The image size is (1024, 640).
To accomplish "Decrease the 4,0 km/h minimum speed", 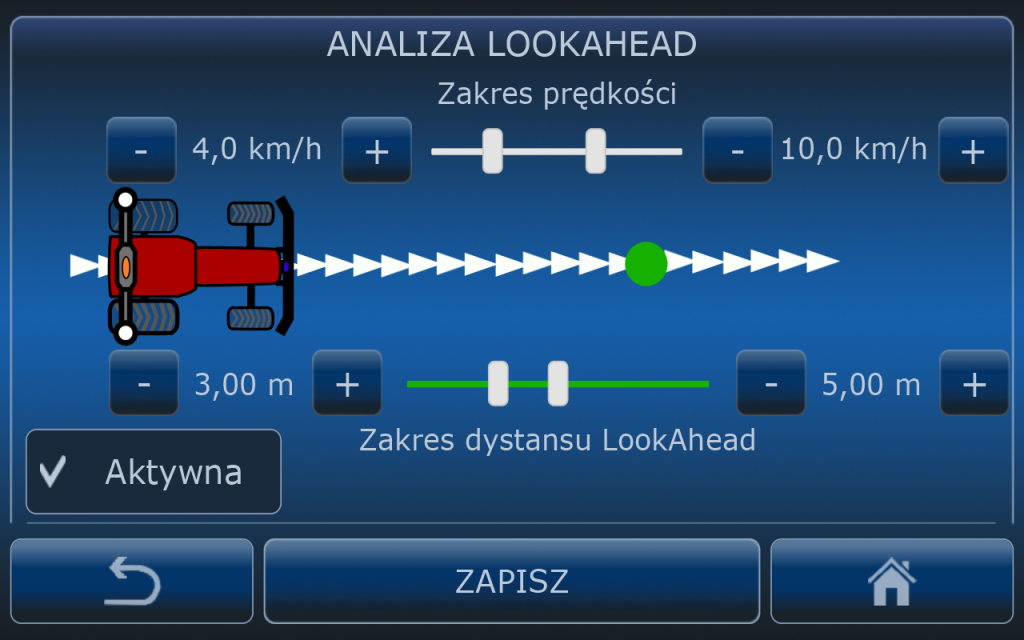I will coord(141,151).
